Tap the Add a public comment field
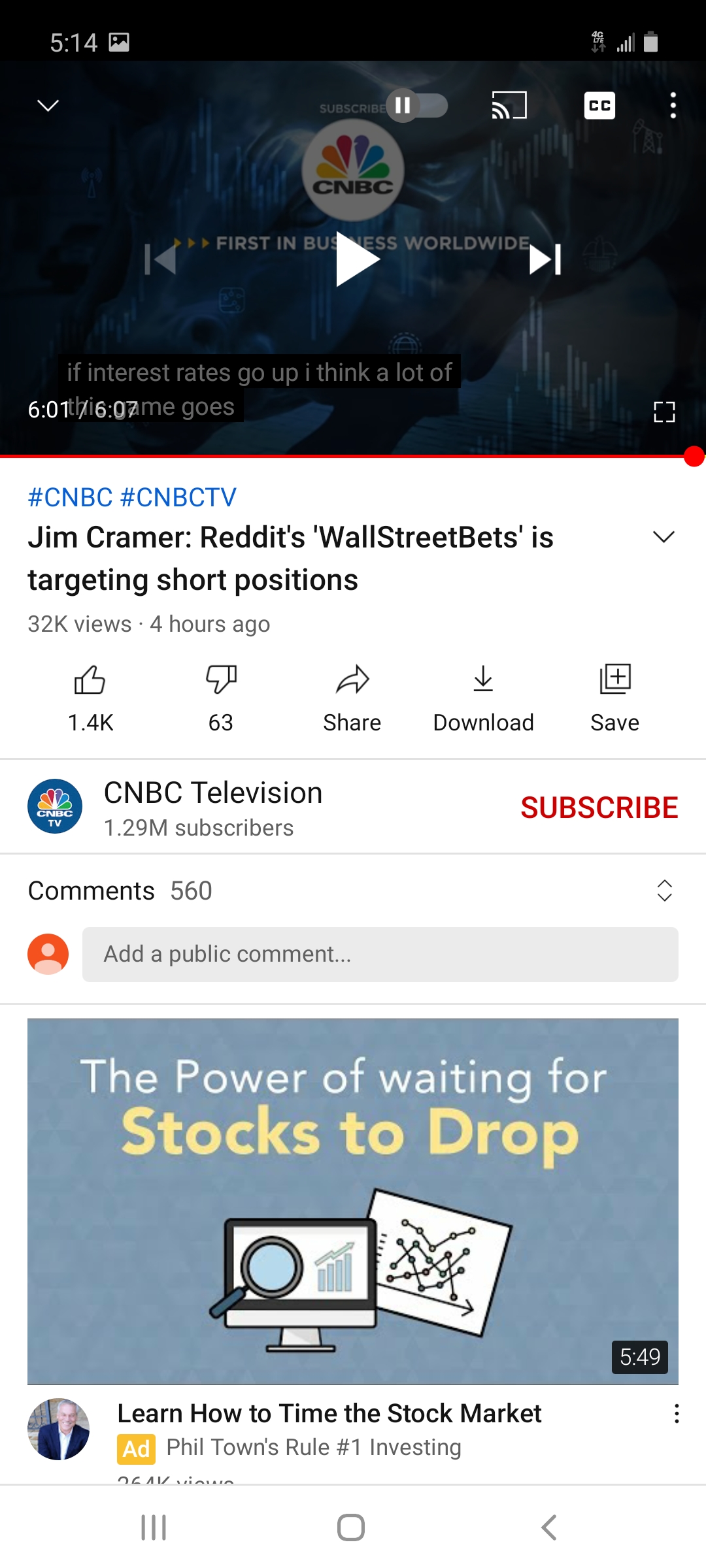 pyautogui.click(x=380, y=954)
